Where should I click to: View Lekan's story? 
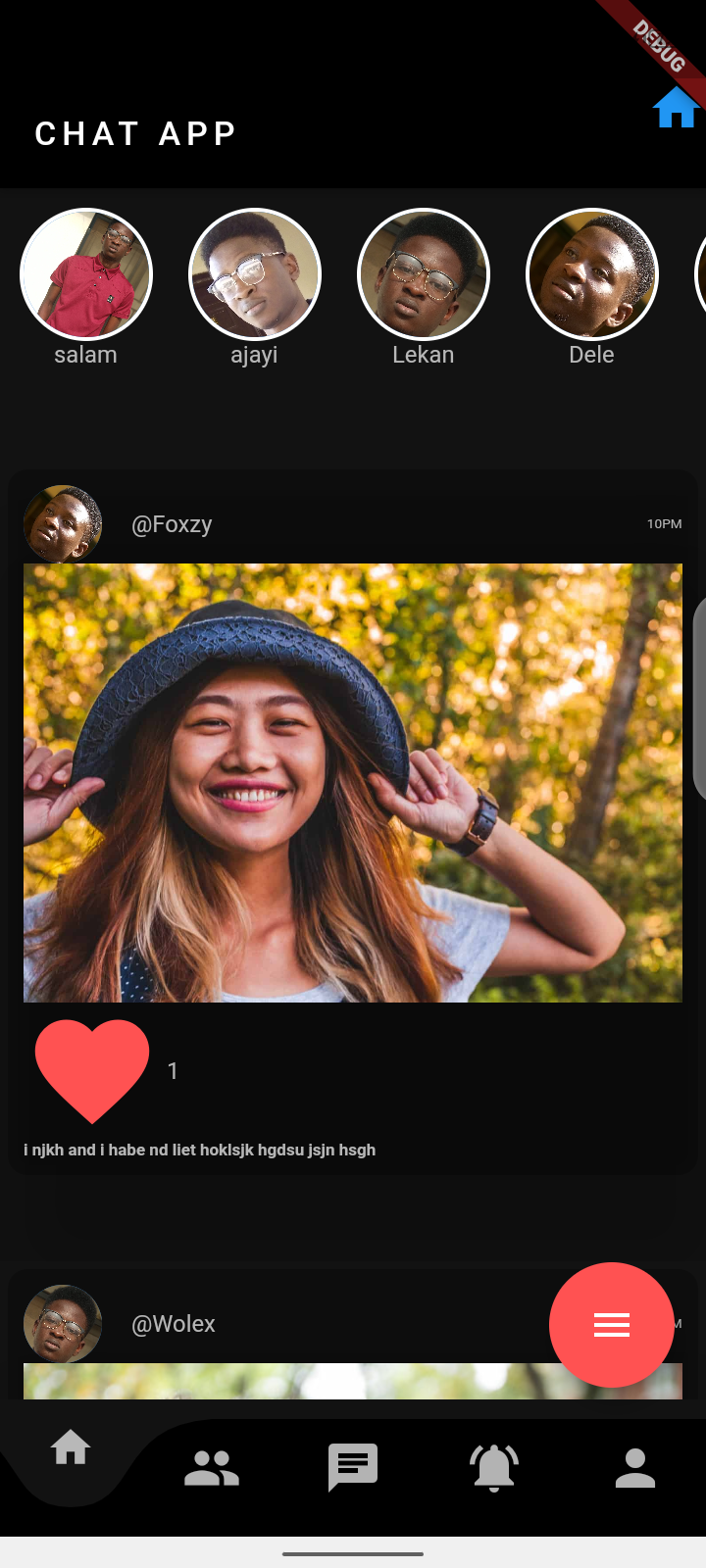(x=424, y=274)
